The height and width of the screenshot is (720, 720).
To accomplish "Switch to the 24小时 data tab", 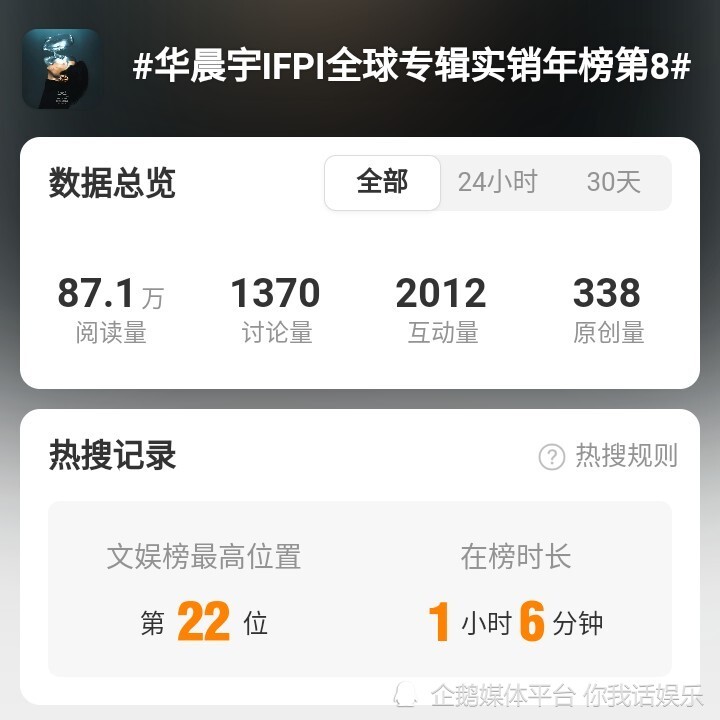I will click(x=497, y=182).
